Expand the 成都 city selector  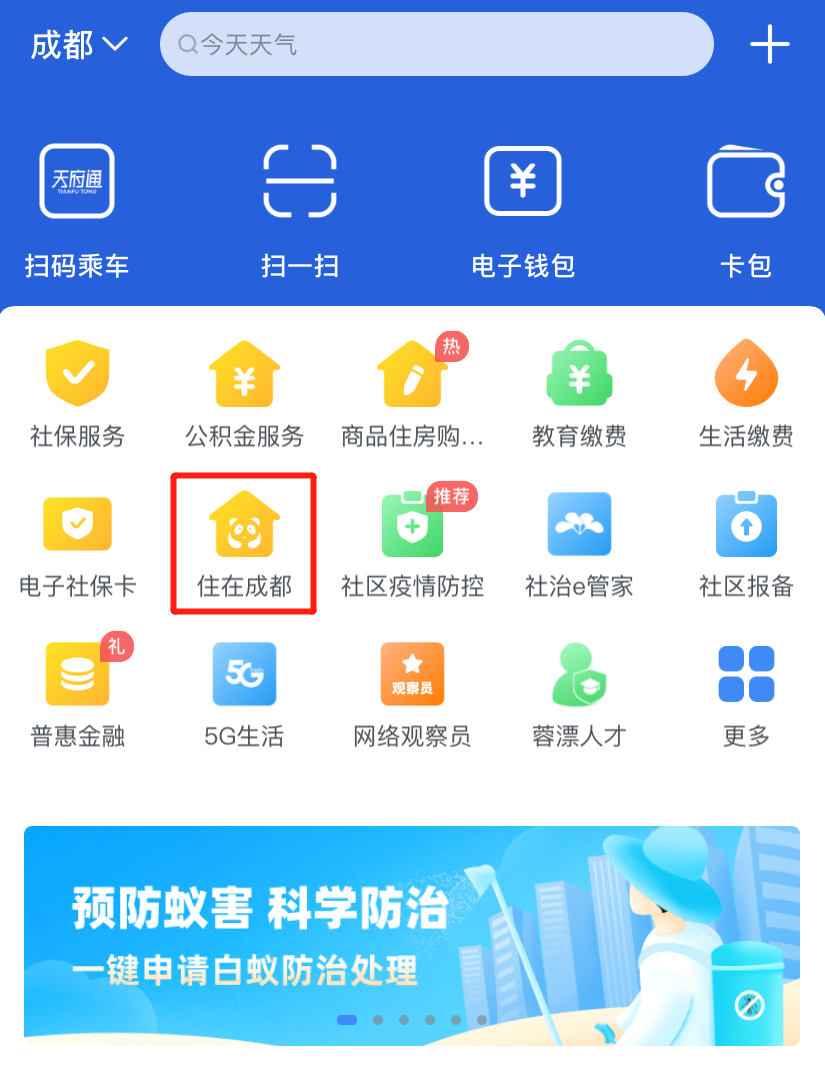[78, 44]
